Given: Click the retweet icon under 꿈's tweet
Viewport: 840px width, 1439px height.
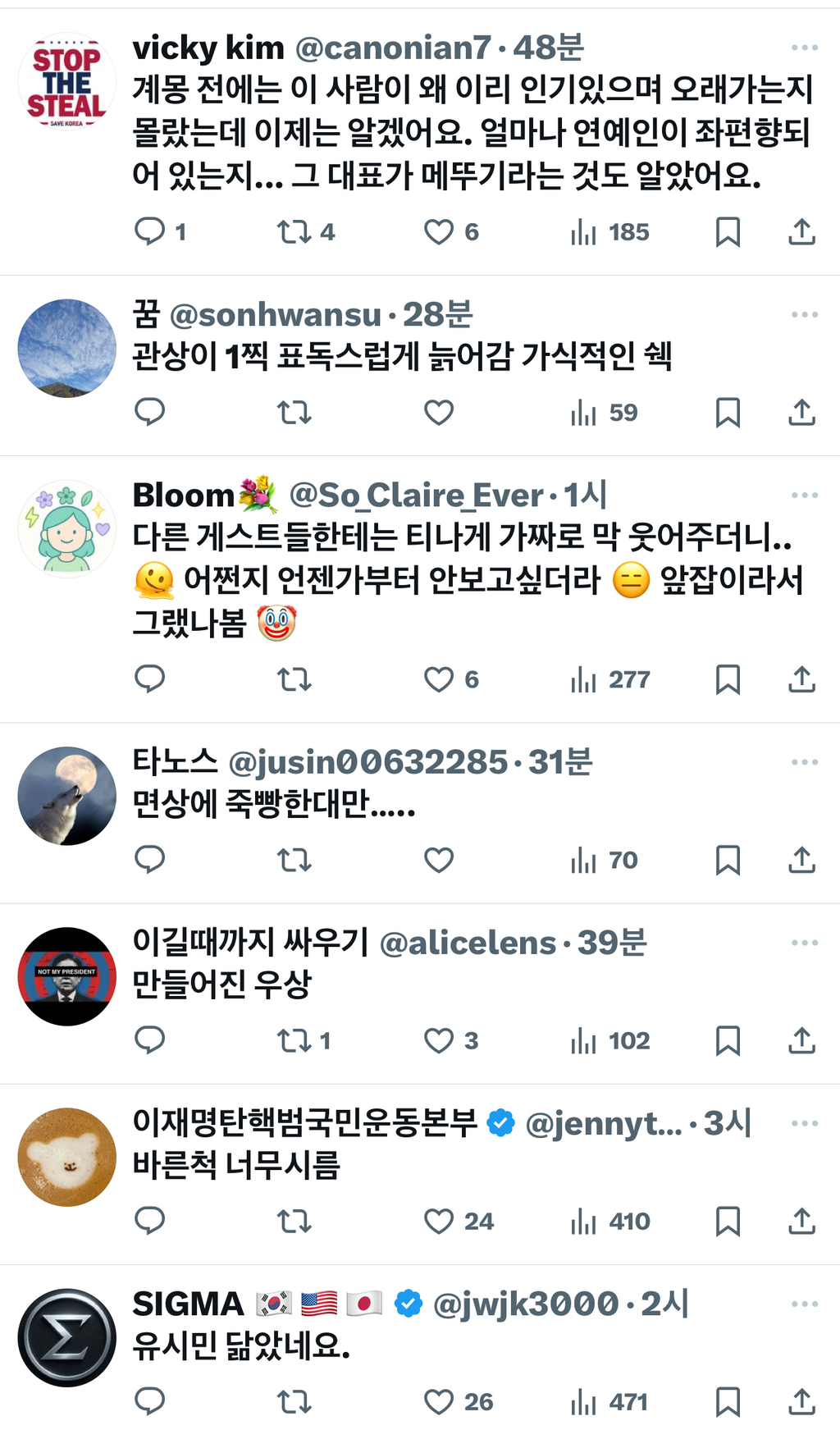Looking at the screenshot, I should coord(293,413).
